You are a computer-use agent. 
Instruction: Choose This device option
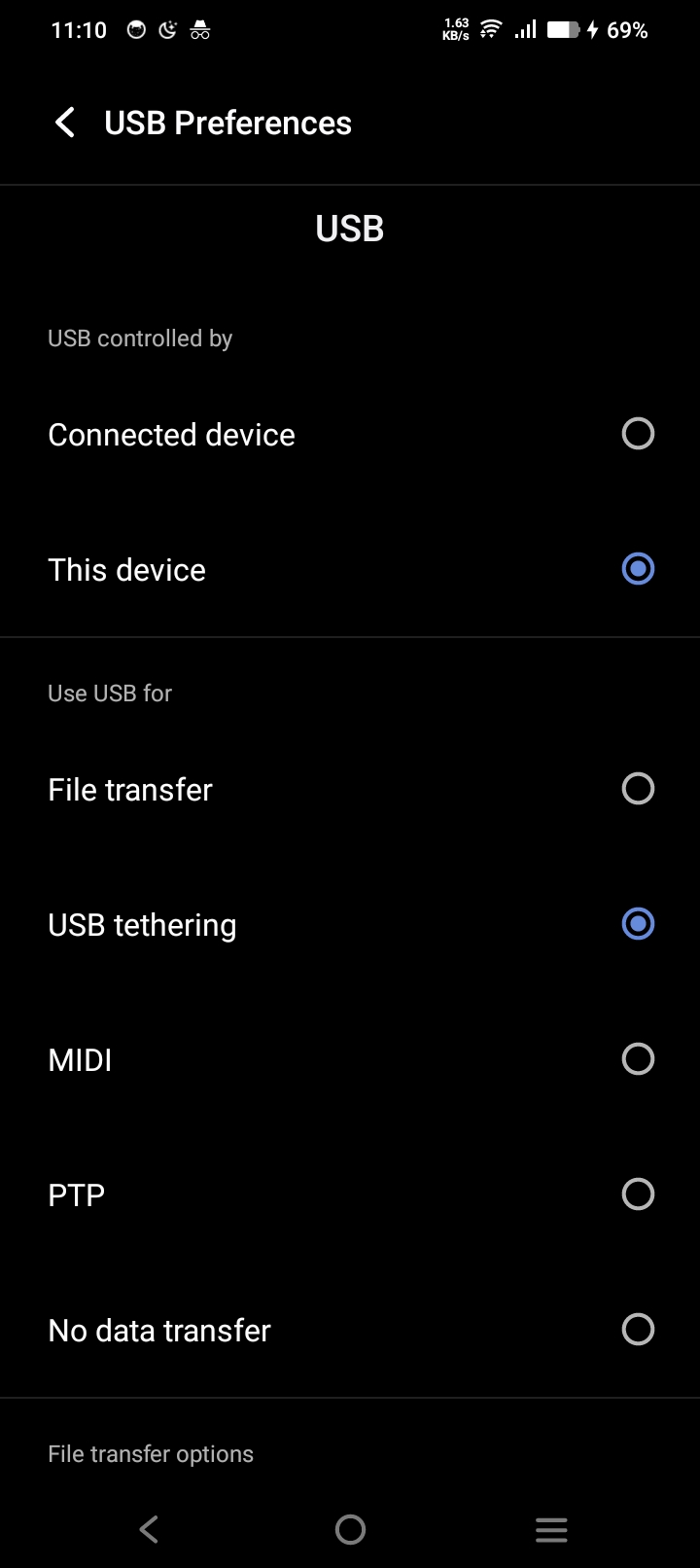[x=350, y=569]
